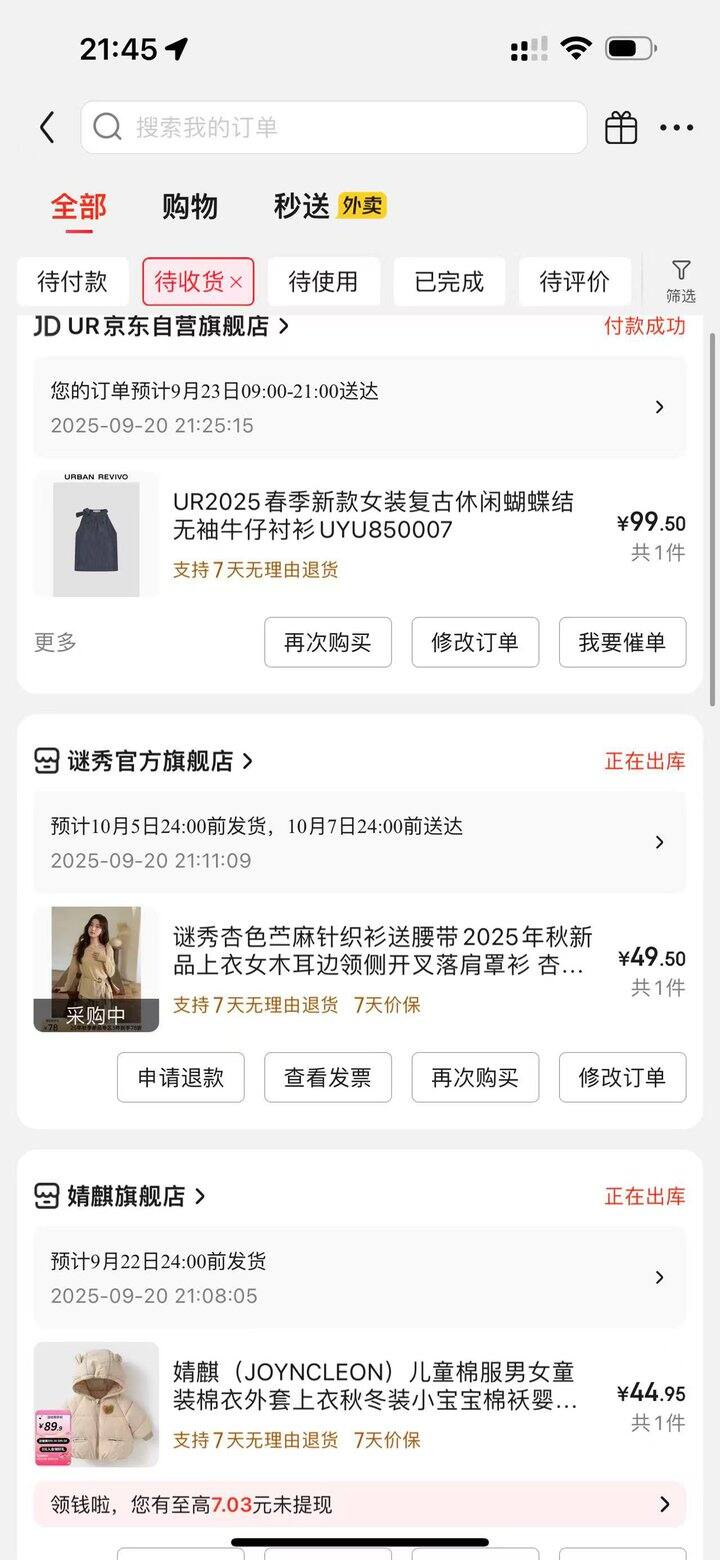Filter orders by 待使用
The height and width of the screenshot is (1560, 720).
[x=323, y=282]
